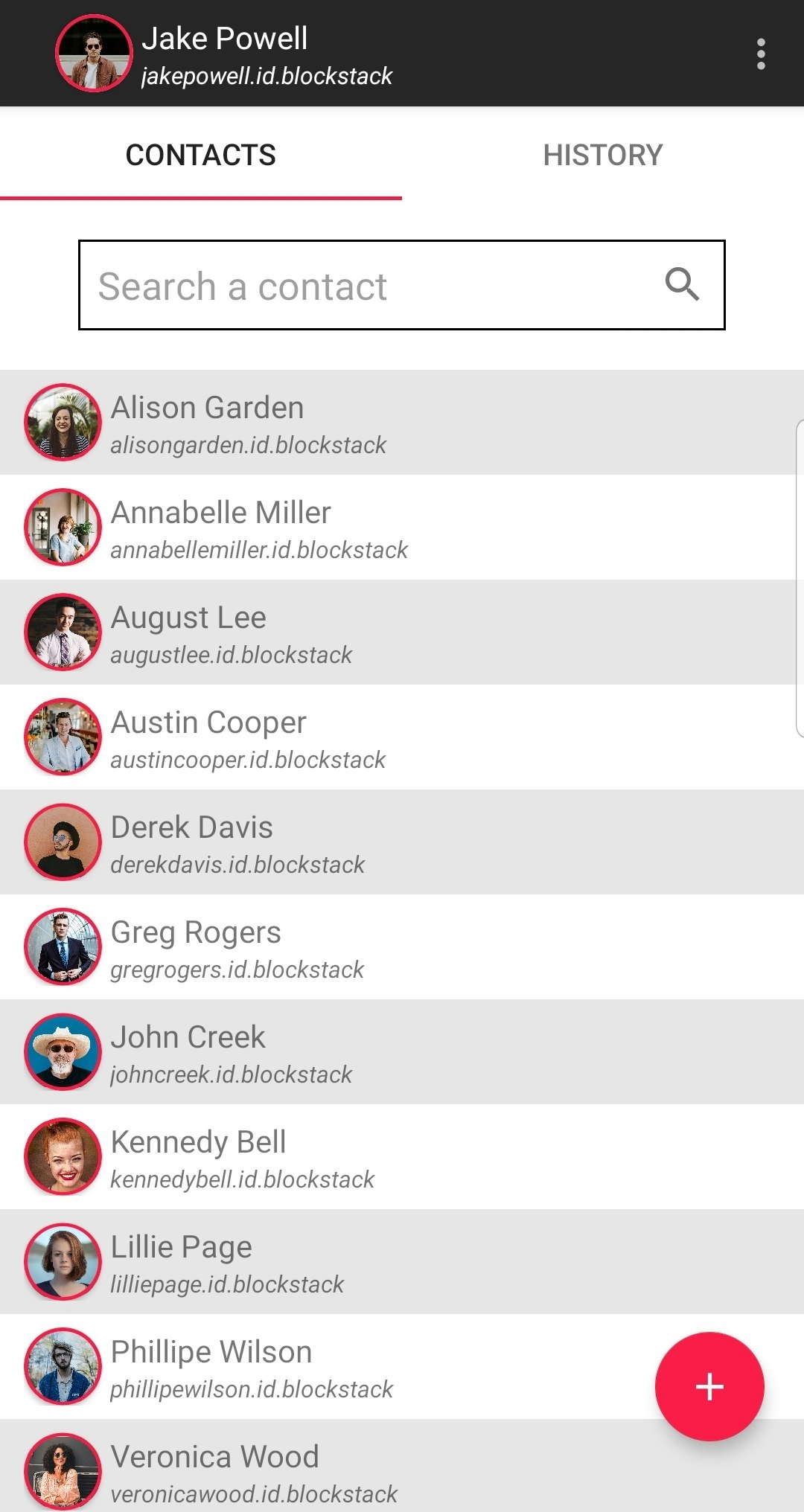
Task: Tap the magnifier search icon
Action: point(682,284)
